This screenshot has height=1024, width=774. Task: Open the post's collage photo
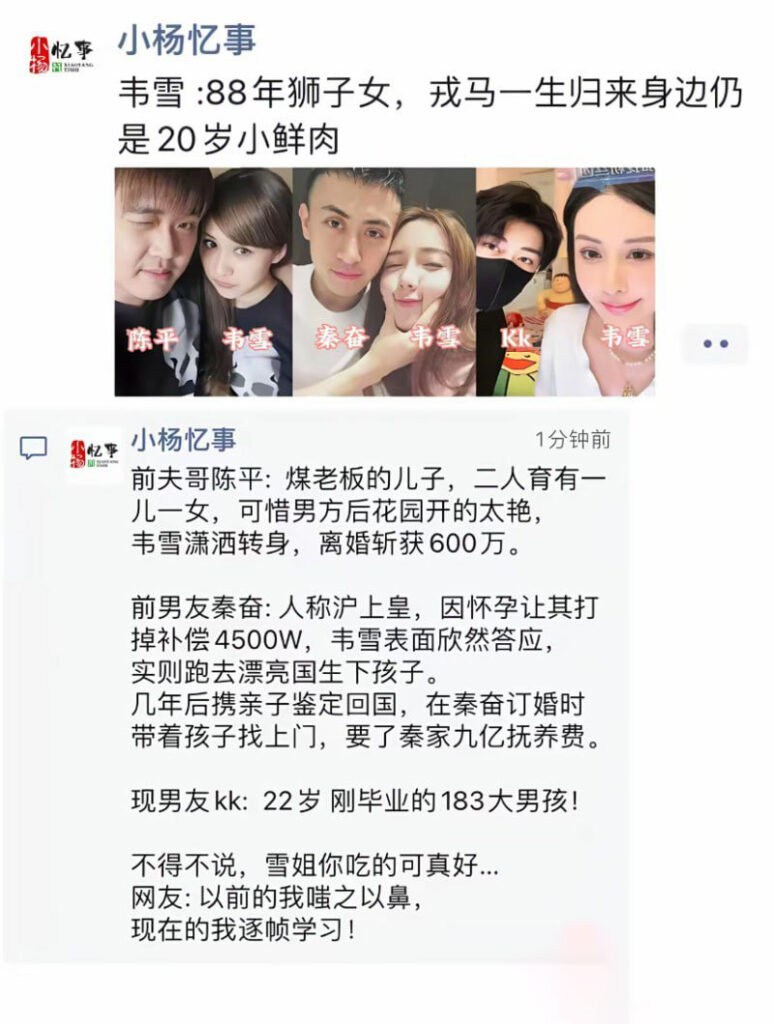click(385, 282)
